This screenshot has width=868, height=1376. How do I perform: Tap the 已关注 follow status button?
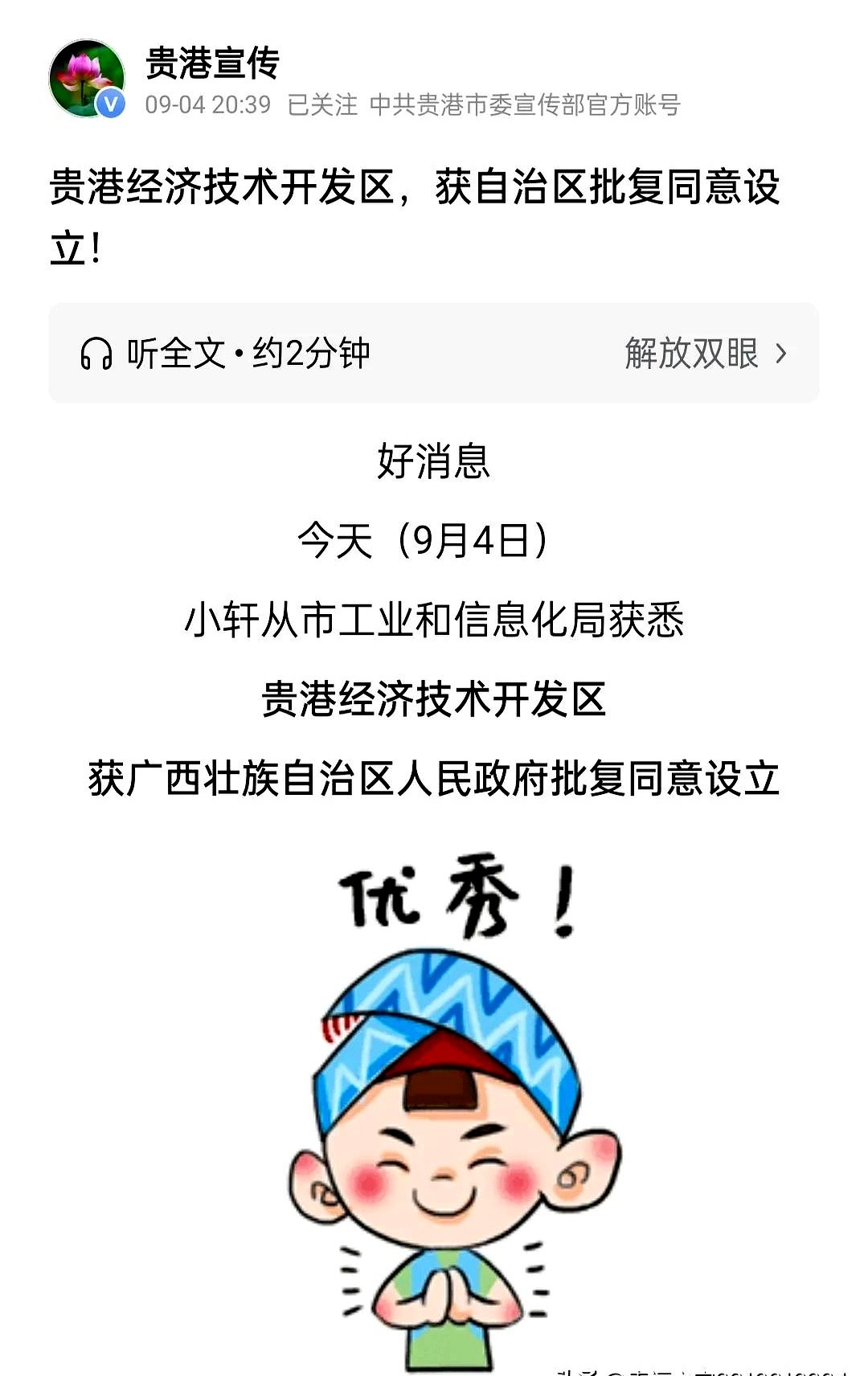(322, 104)
